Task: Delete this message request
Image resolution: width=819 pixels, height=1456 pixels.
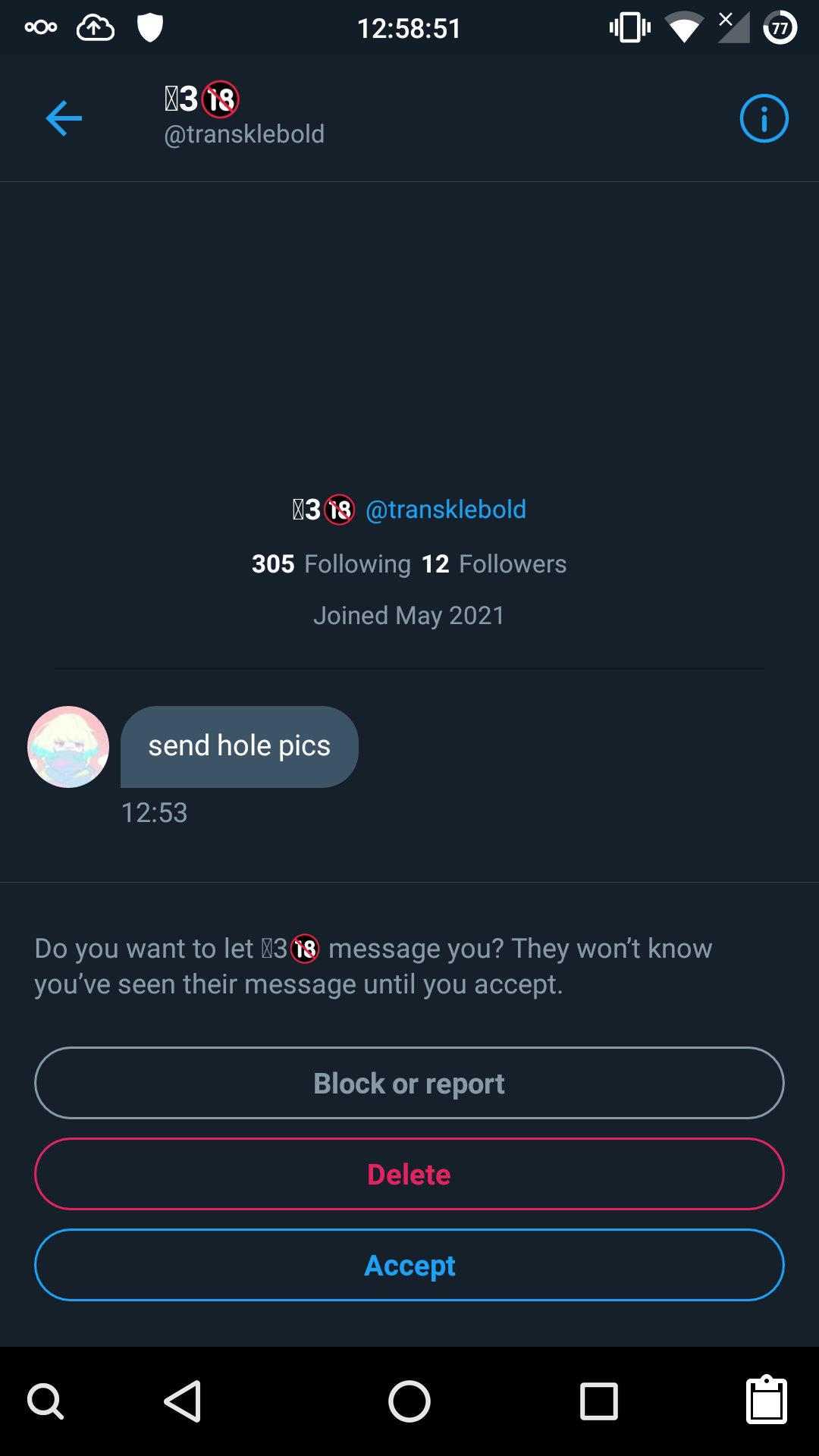Action: pos(409,1174)
